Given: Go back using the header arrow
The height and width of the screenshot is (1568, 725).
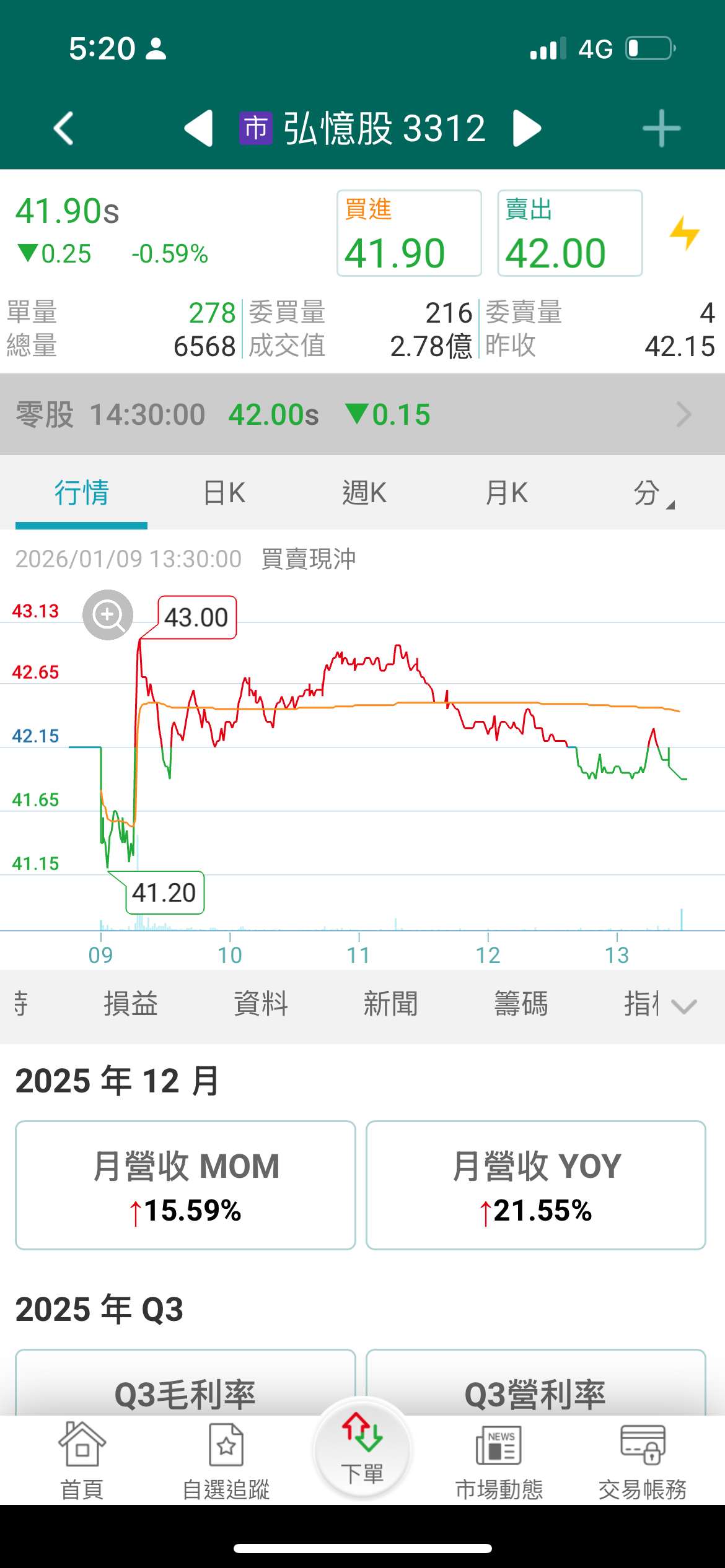Looking at the screenshot, I should 64,128.
